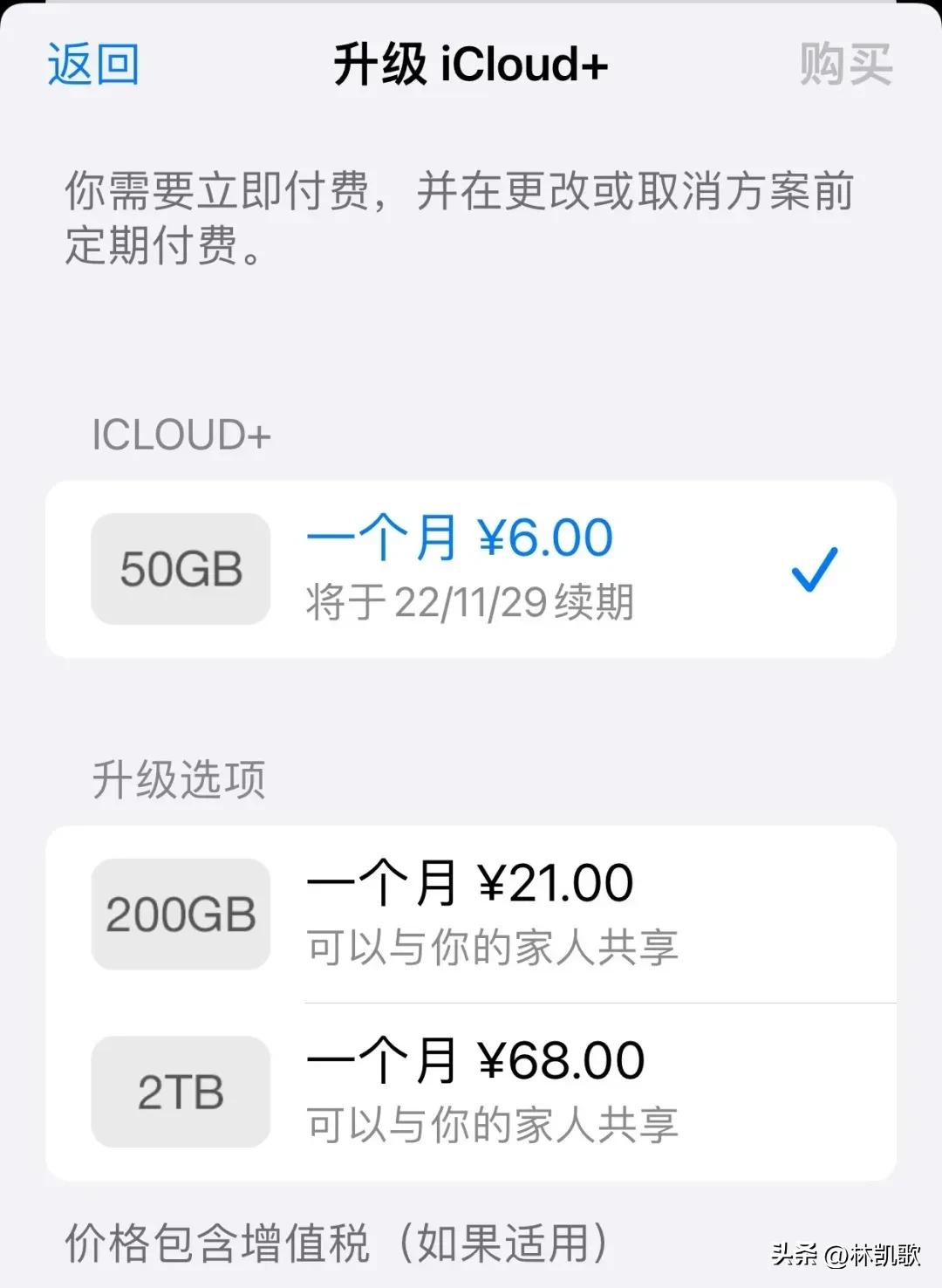This screenshot has height=1288, width=942.
Task: Select the 50GB ¥6.00 monthly plan
Action: (471, 567)
